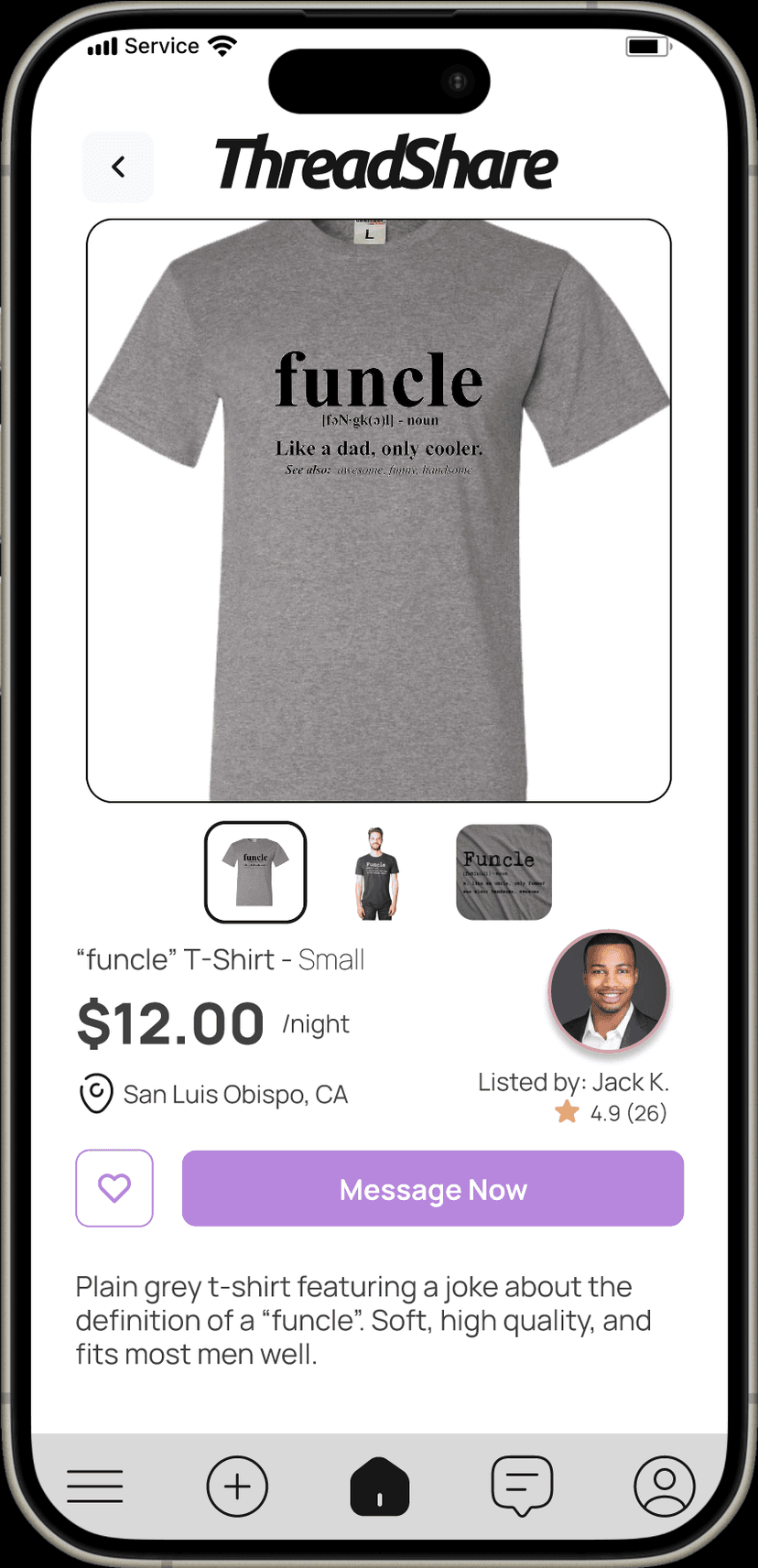Open the close-up Funcle print thumbnail

(504, 872)
